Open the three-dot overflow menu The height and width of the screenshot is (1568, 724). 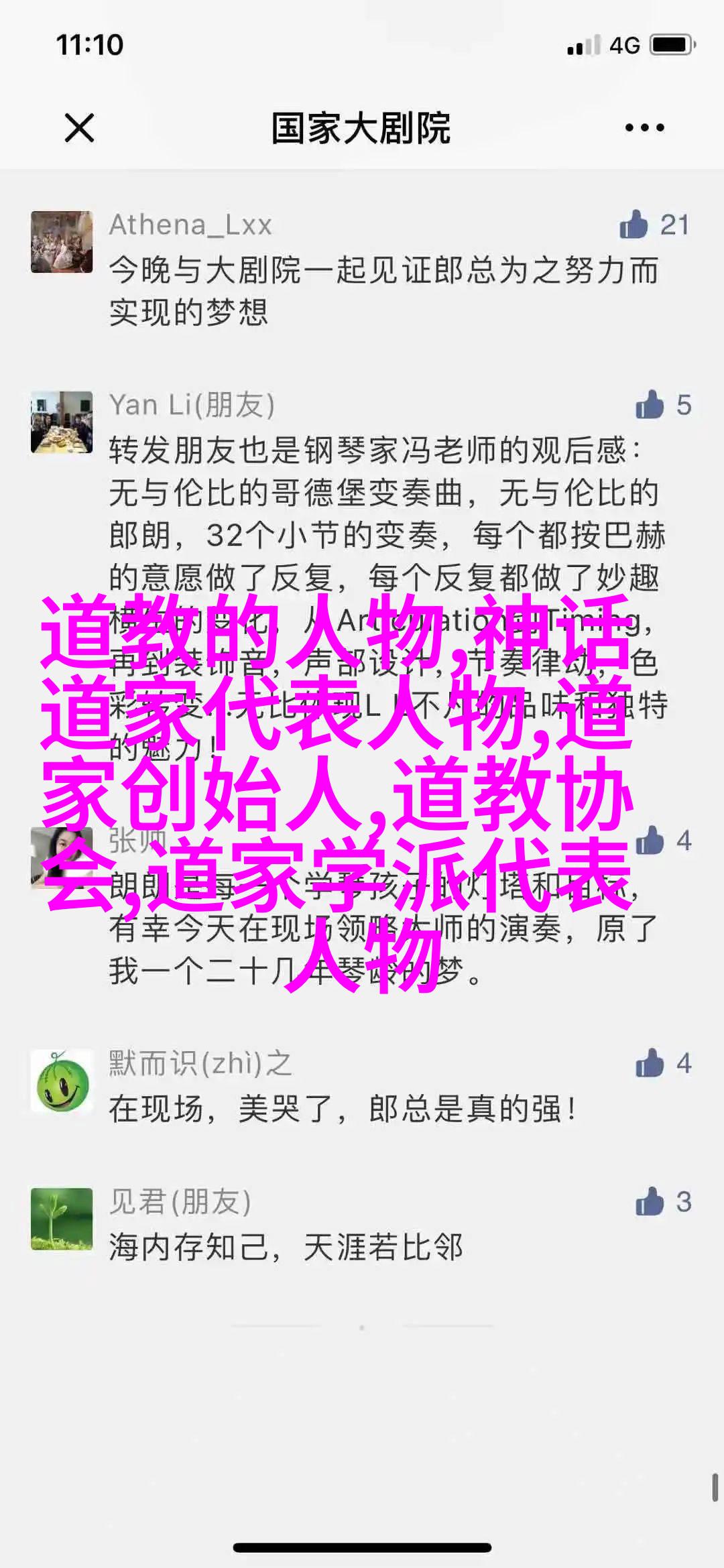point(644,127)
